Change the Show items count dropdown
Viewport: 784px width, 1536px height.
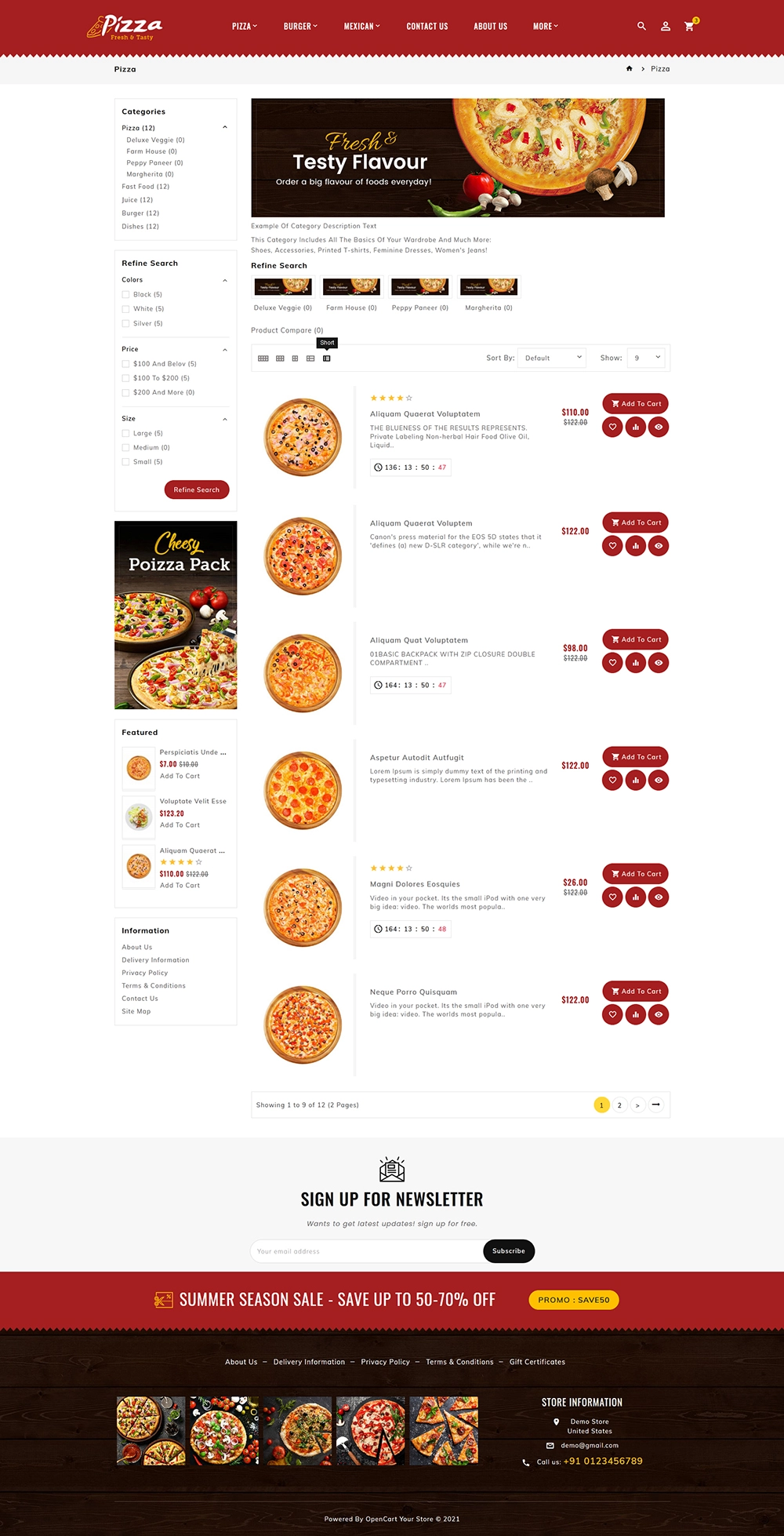pos(646,358)
